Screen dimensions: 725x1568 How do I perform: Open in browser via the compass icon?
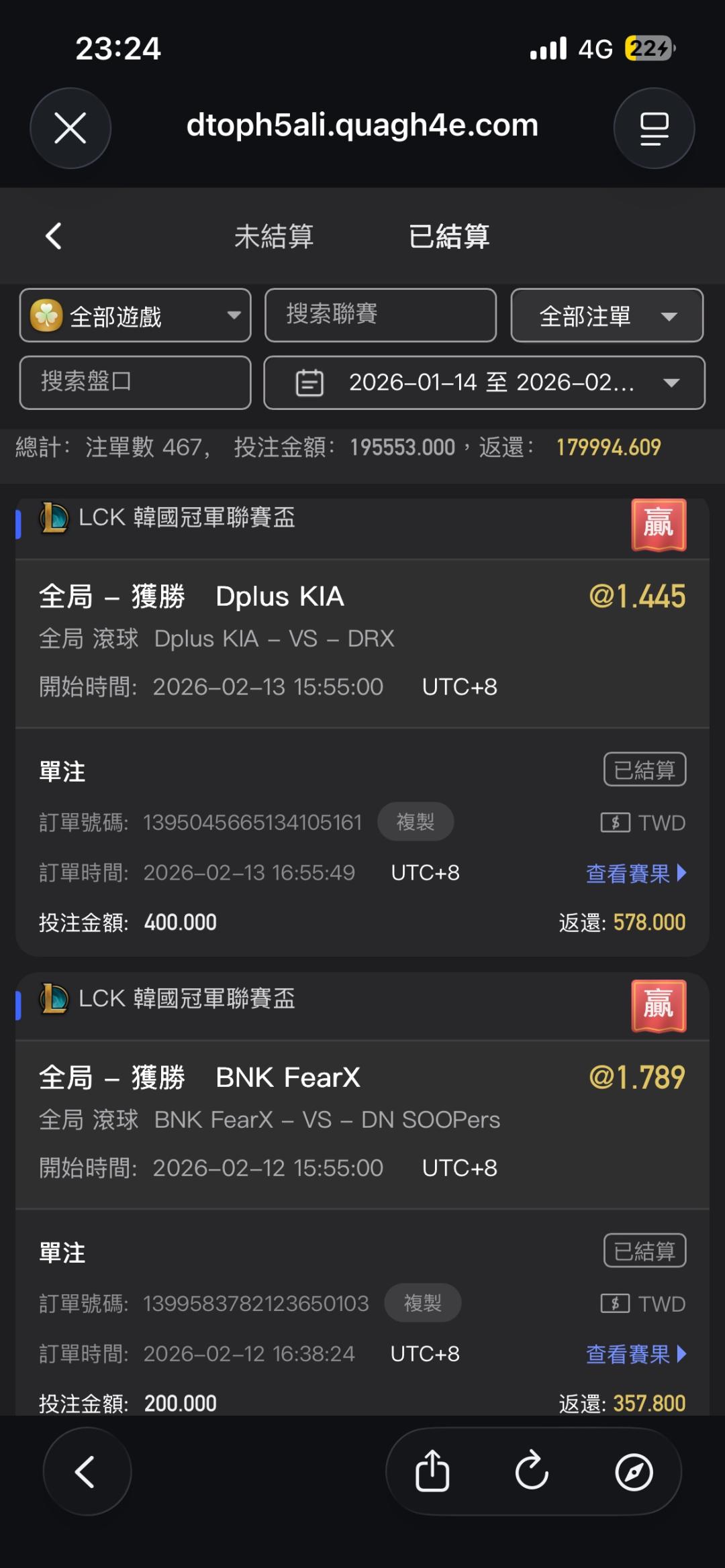[x=634, y=1472]
